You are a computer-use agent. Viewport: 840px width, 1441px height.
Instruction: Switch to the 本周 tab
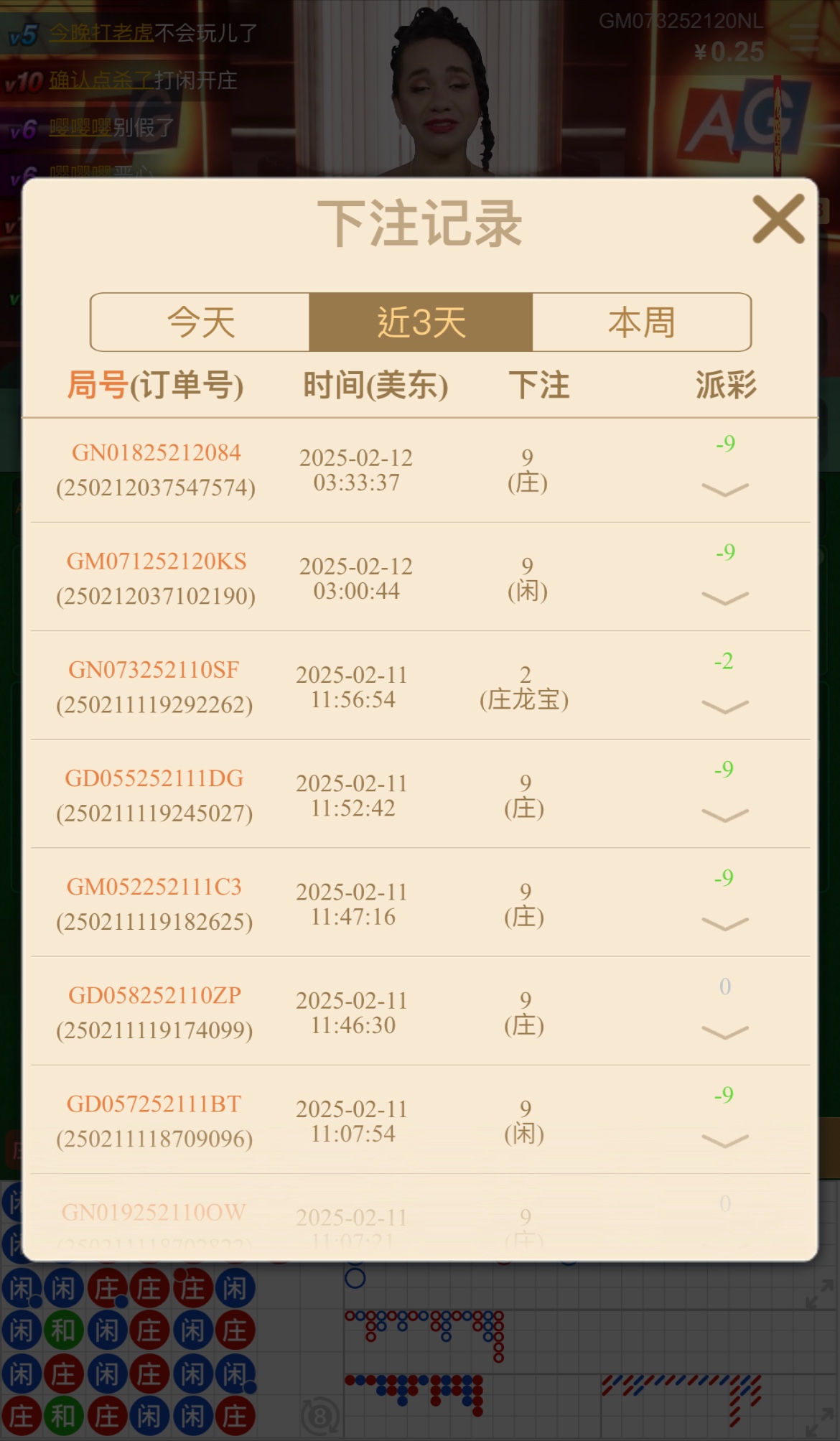pyautogui.click(x=641, y=322)
